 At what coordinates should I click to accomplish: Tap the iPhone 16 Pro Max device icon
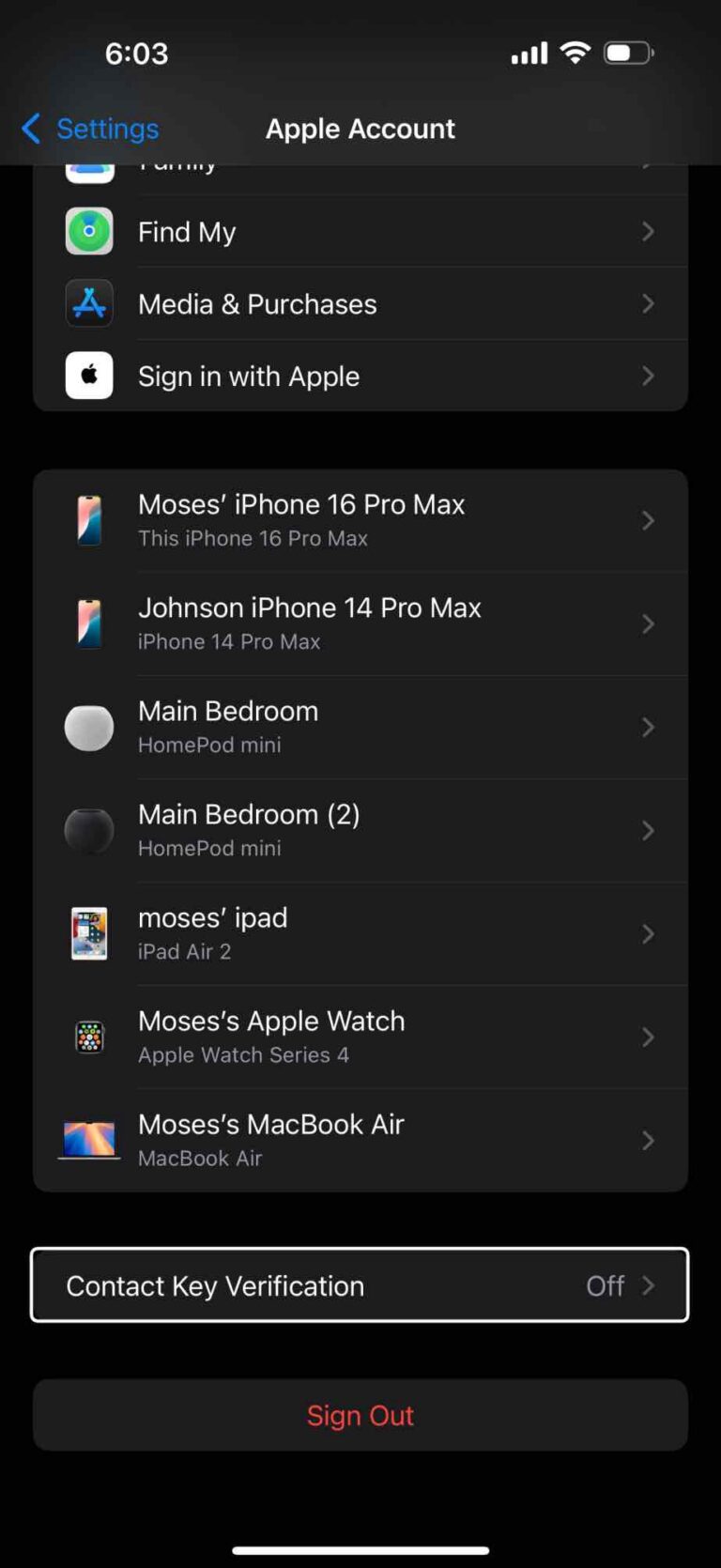(x=89, y=520)
